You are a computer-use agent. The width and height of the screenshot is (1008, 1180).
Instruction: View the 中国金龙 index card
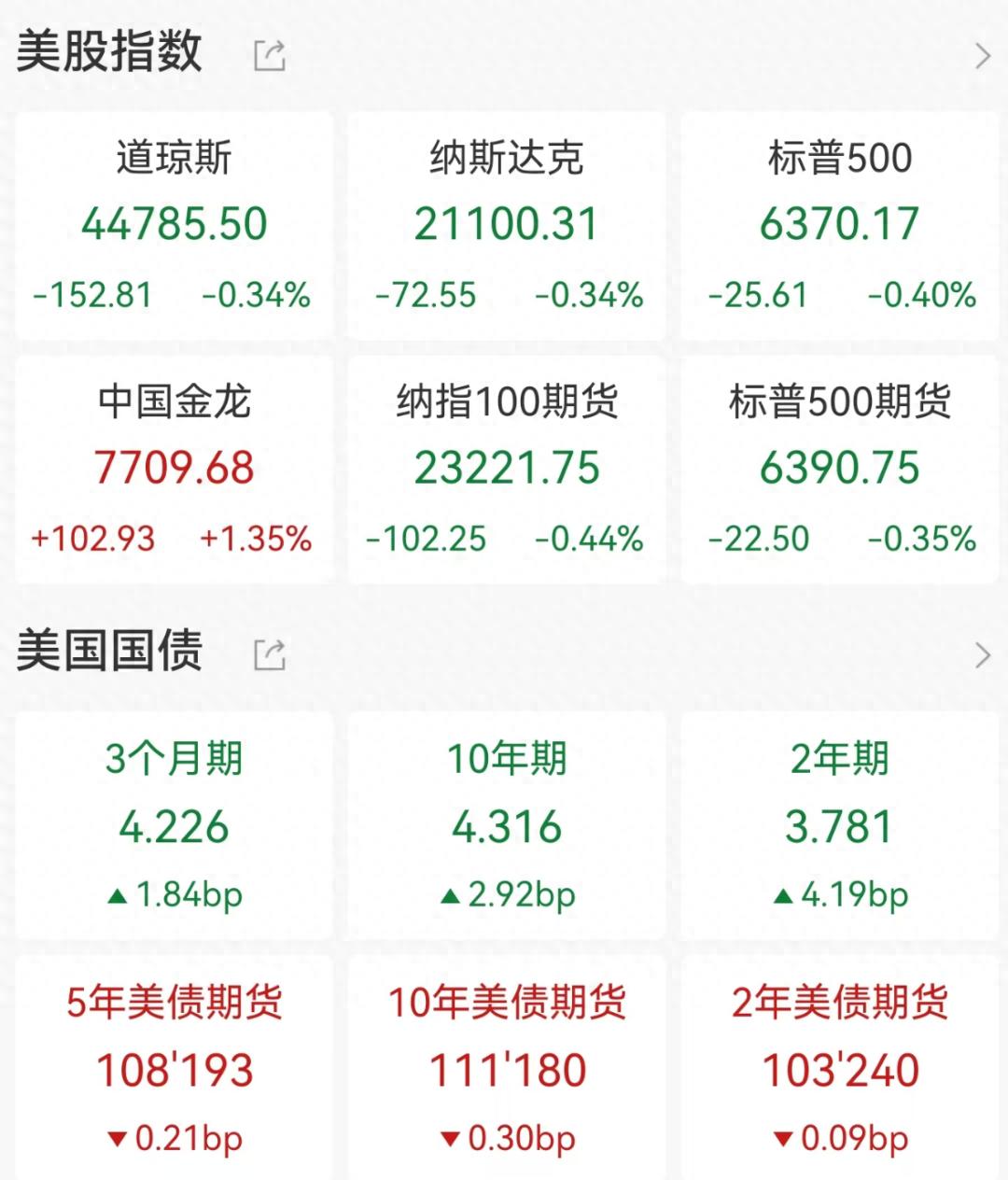point(175,469)
